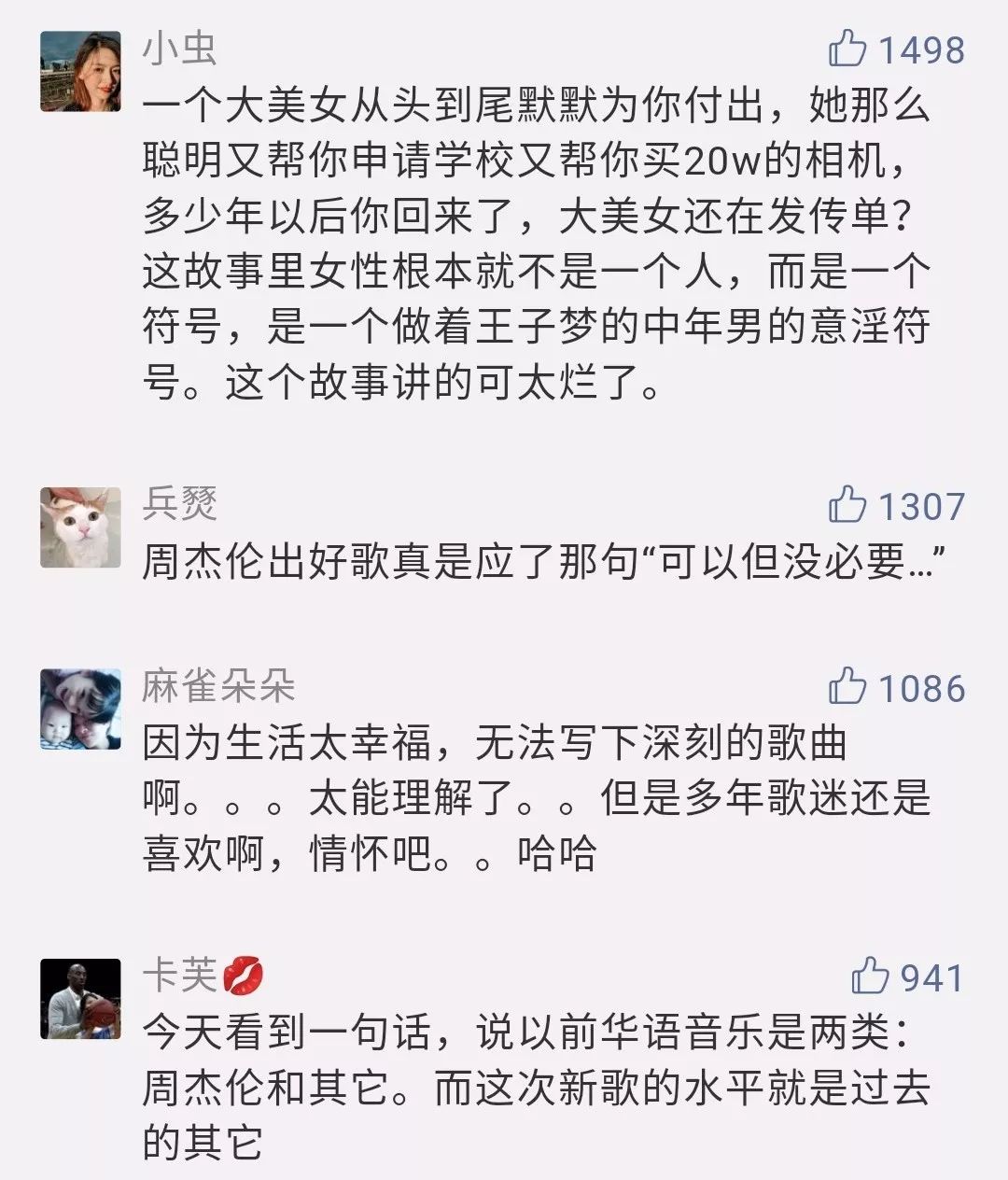The width and height of the screenshot is (1008, 1180).
Task: Like the comment by 麻雀朵朵
Action: coord(847,687)
